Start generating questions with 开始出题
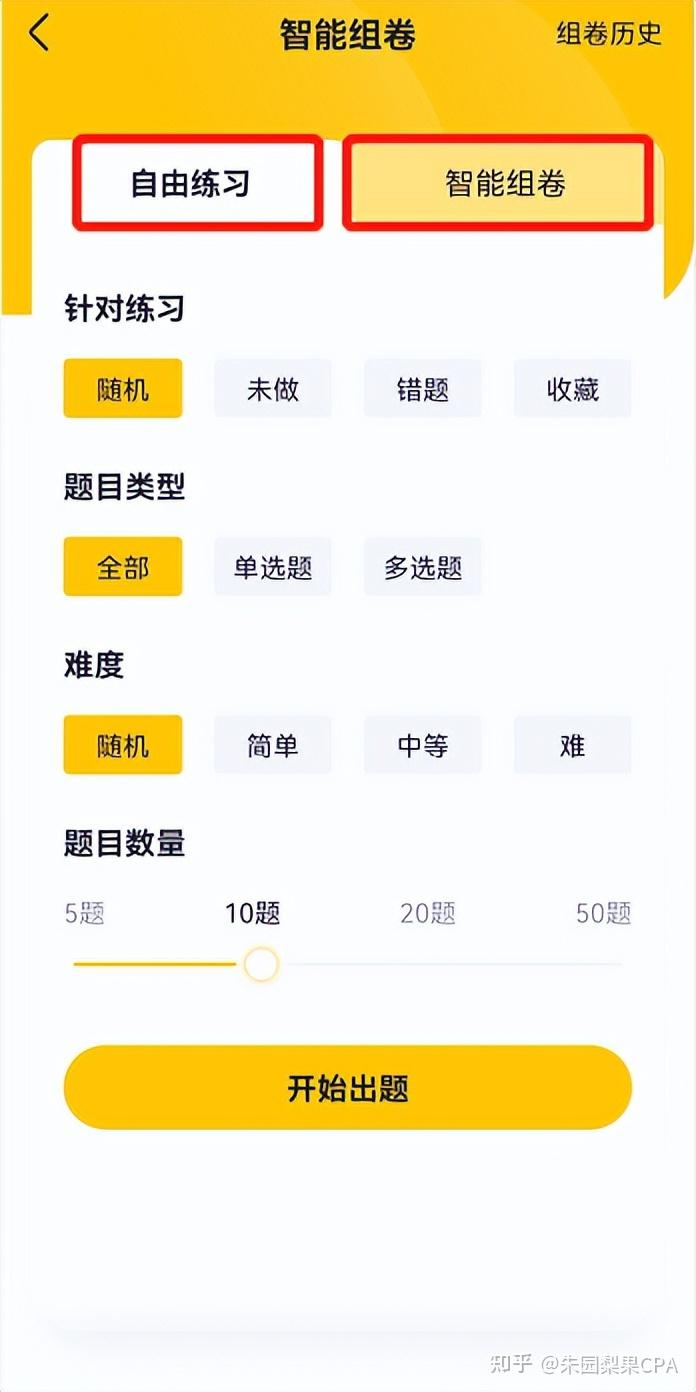The image size is (696, 1392). [348, 1088]
